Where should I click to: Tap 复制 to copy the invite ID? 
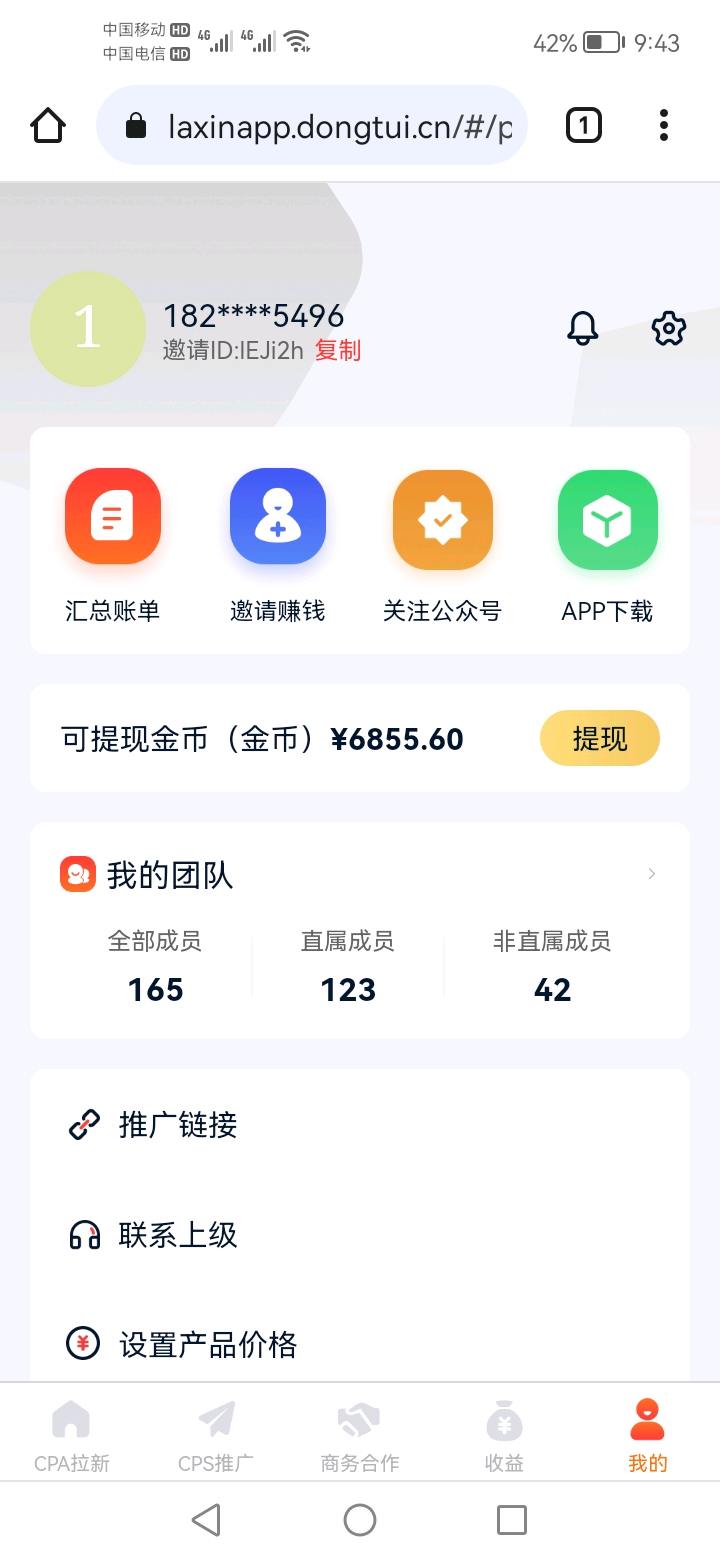(338, 351)
